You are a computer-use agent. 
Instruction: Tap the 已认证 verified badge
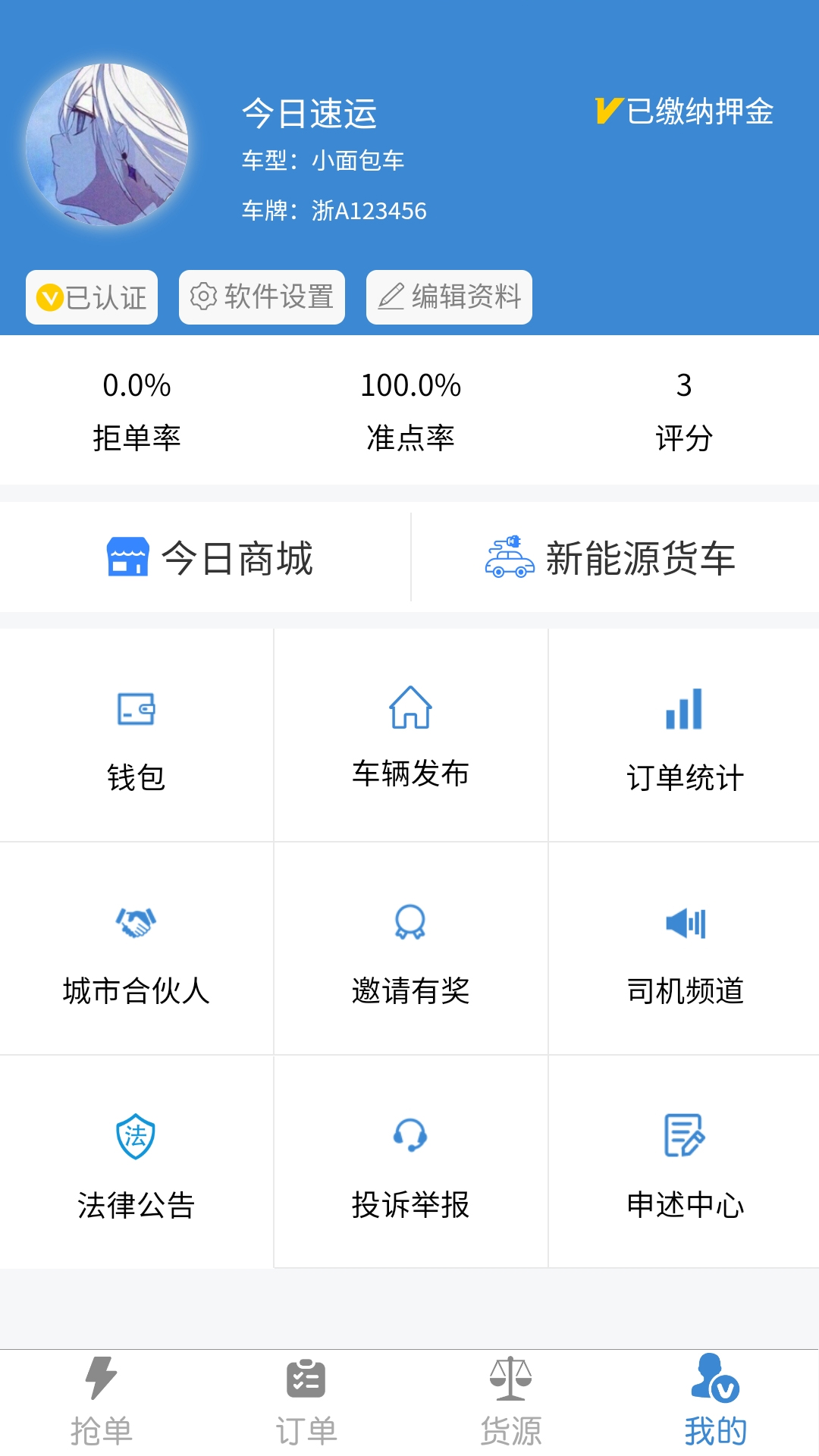(x=92, y=297)
